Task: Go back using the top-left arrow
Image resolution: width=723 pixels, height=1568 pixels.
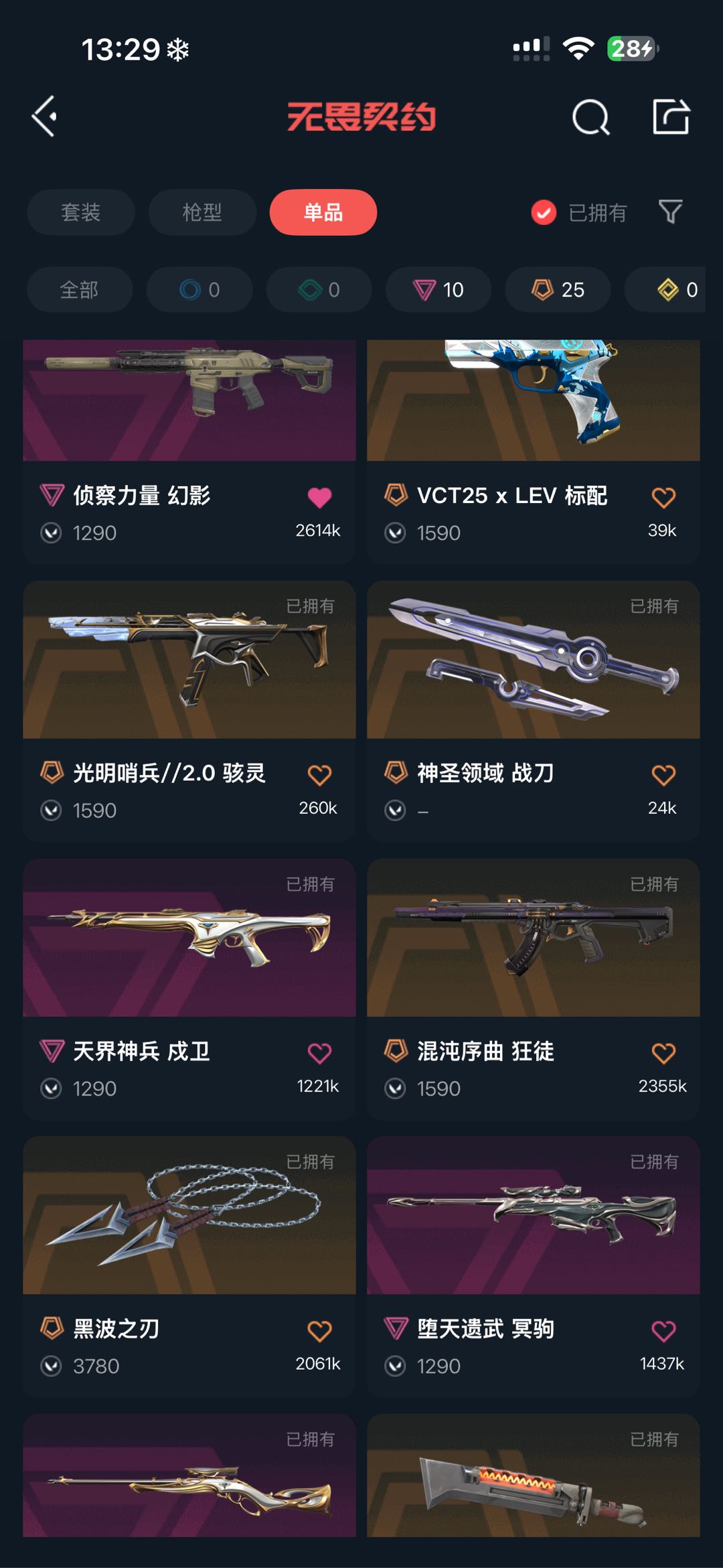Action: 44,117
